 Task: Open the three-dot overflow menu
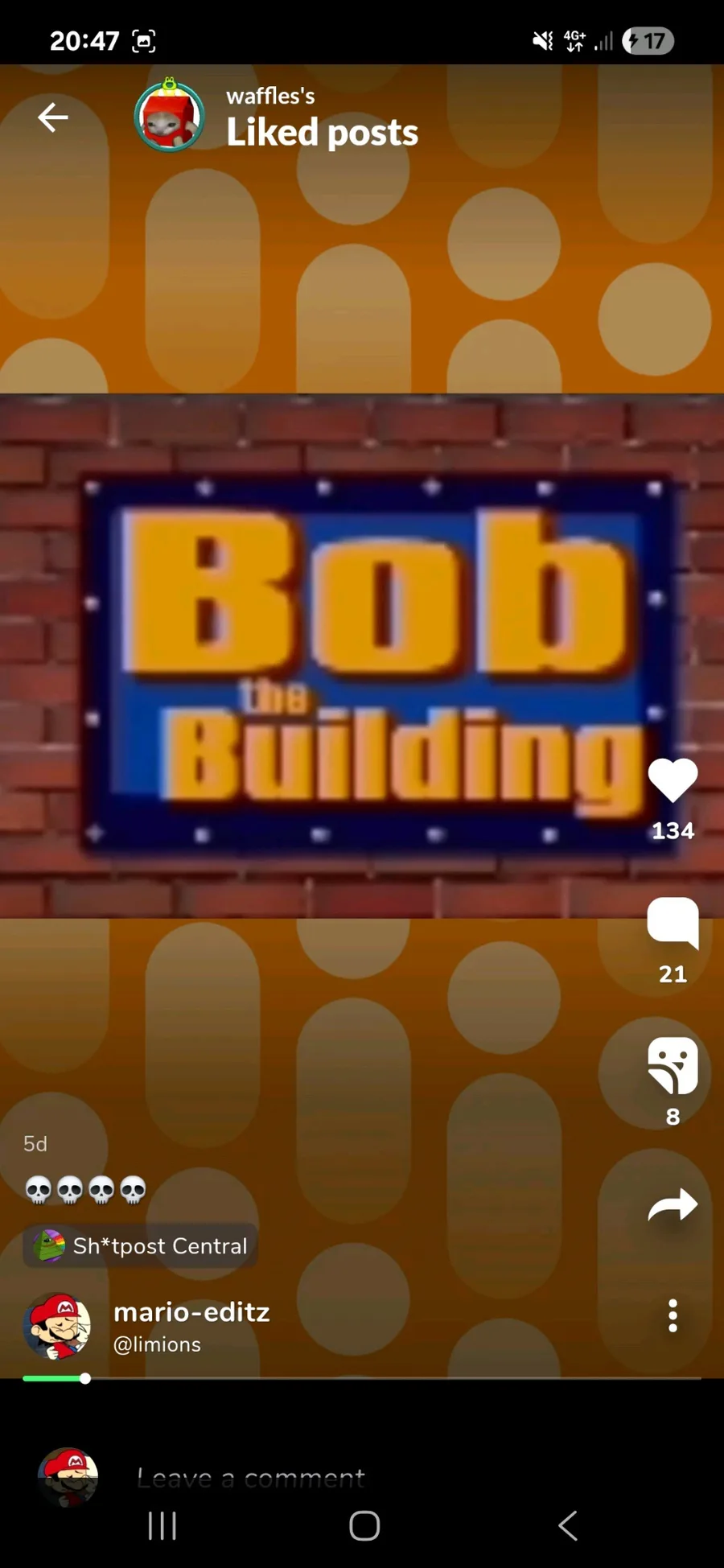pyautogui.click(x=673, y=1316)
